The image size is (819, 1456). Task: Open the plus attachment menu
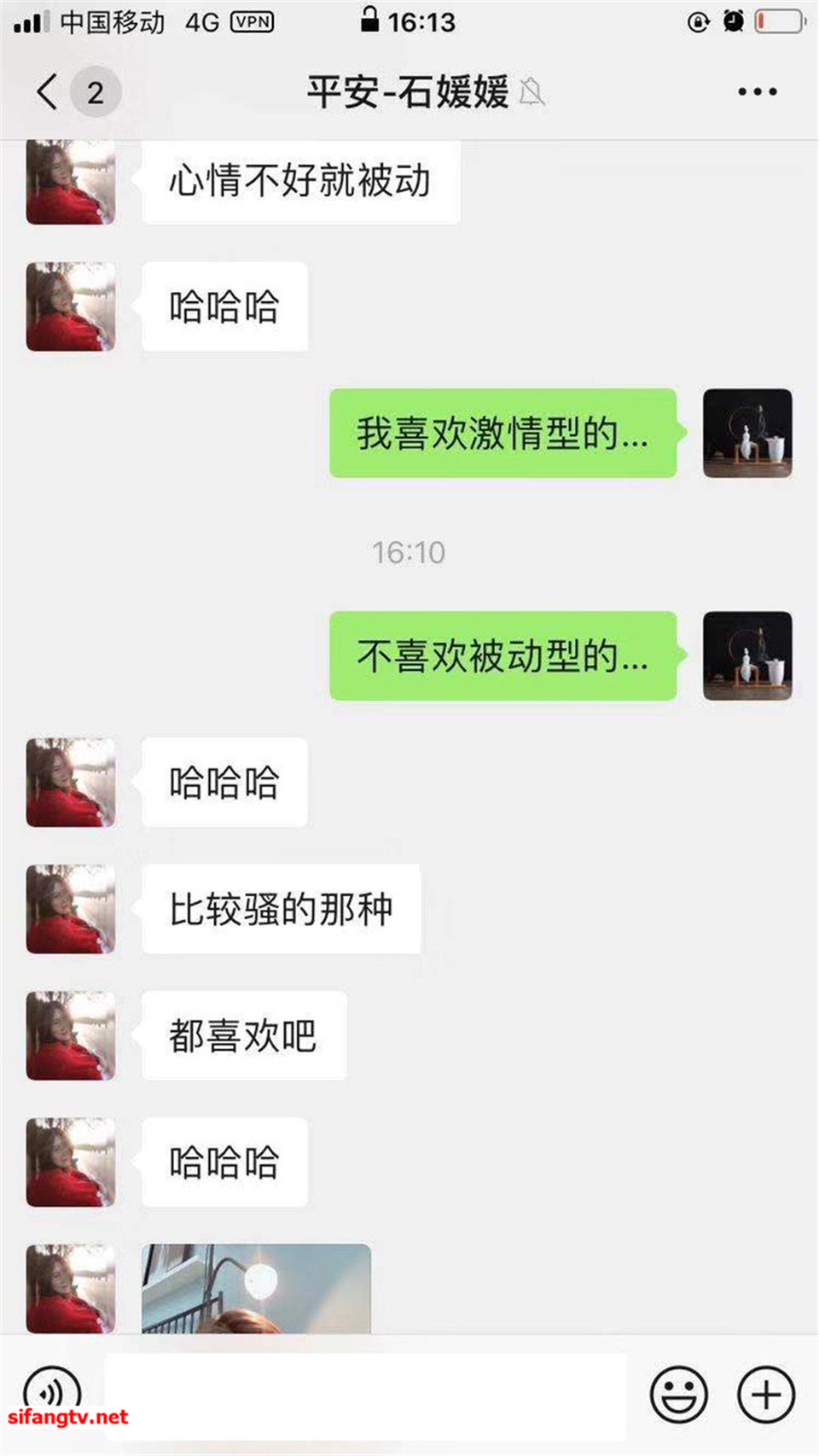click(765, 1395)
